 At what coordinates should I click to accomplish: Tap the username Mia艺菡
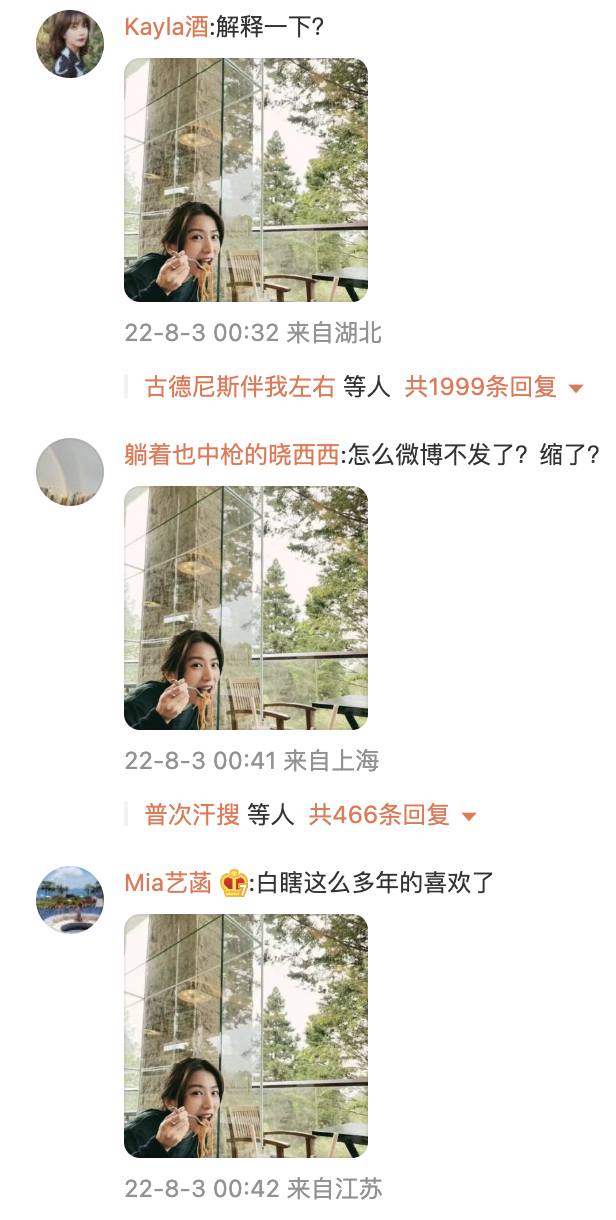(168, 883)
